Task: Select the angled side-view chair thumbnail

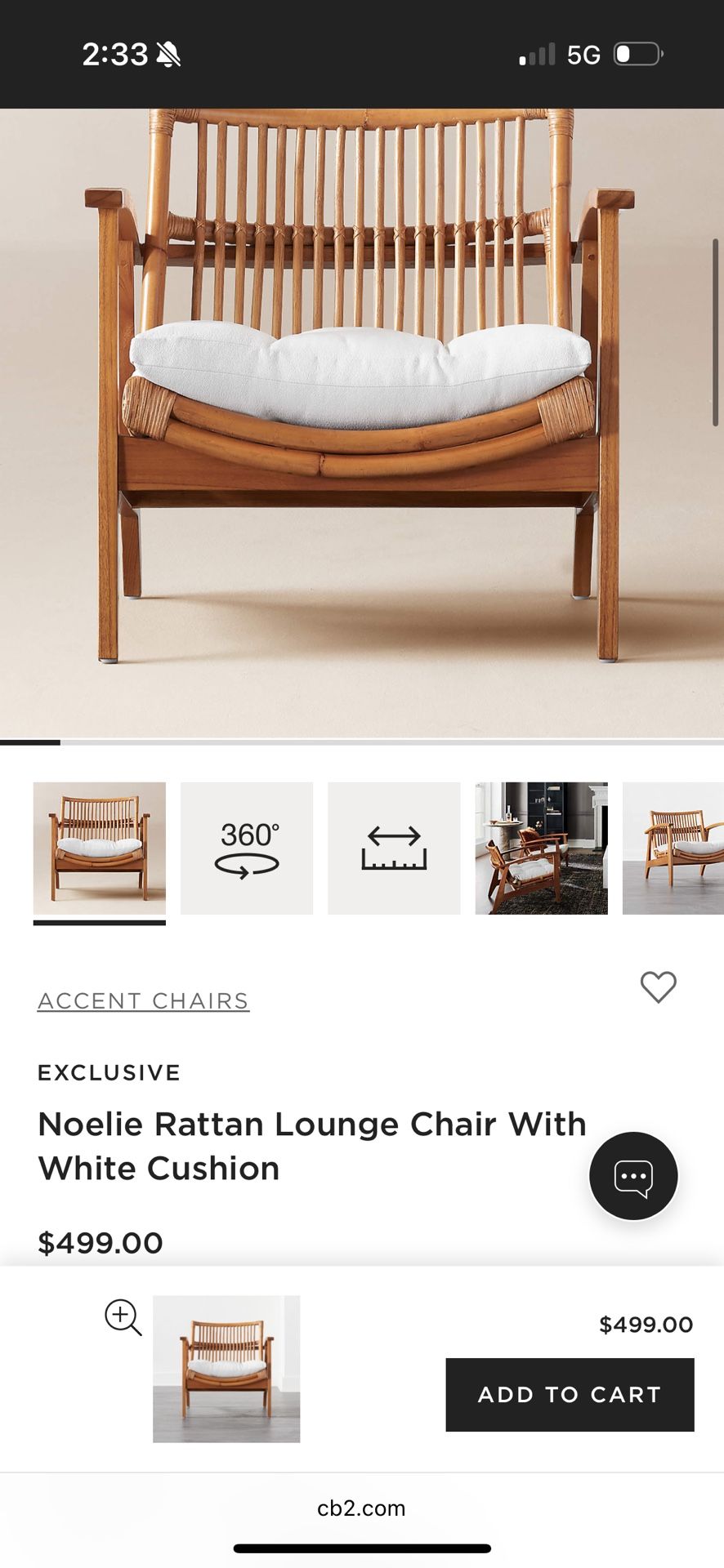Action: [x=673, y=849]
